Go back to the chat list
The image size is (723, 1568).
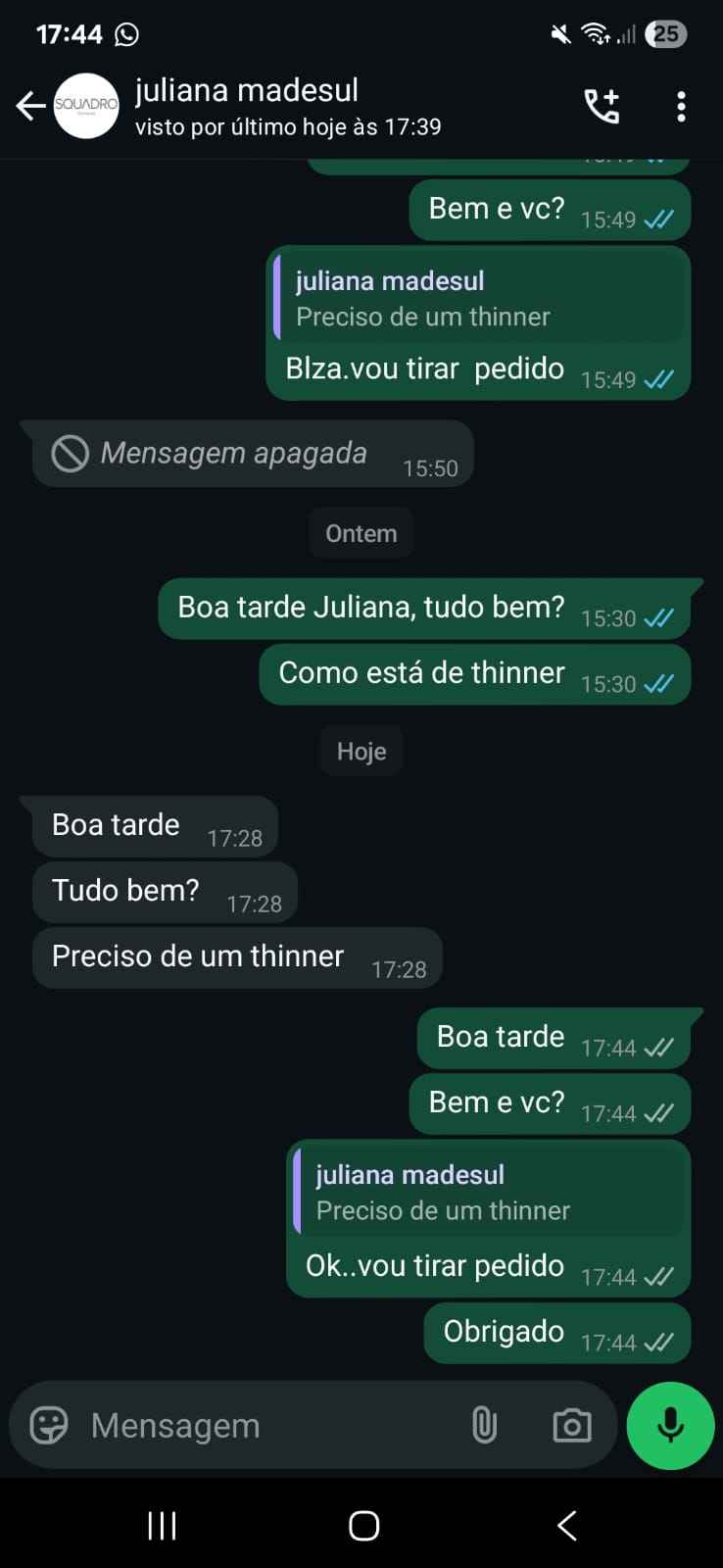coord(30,106)
